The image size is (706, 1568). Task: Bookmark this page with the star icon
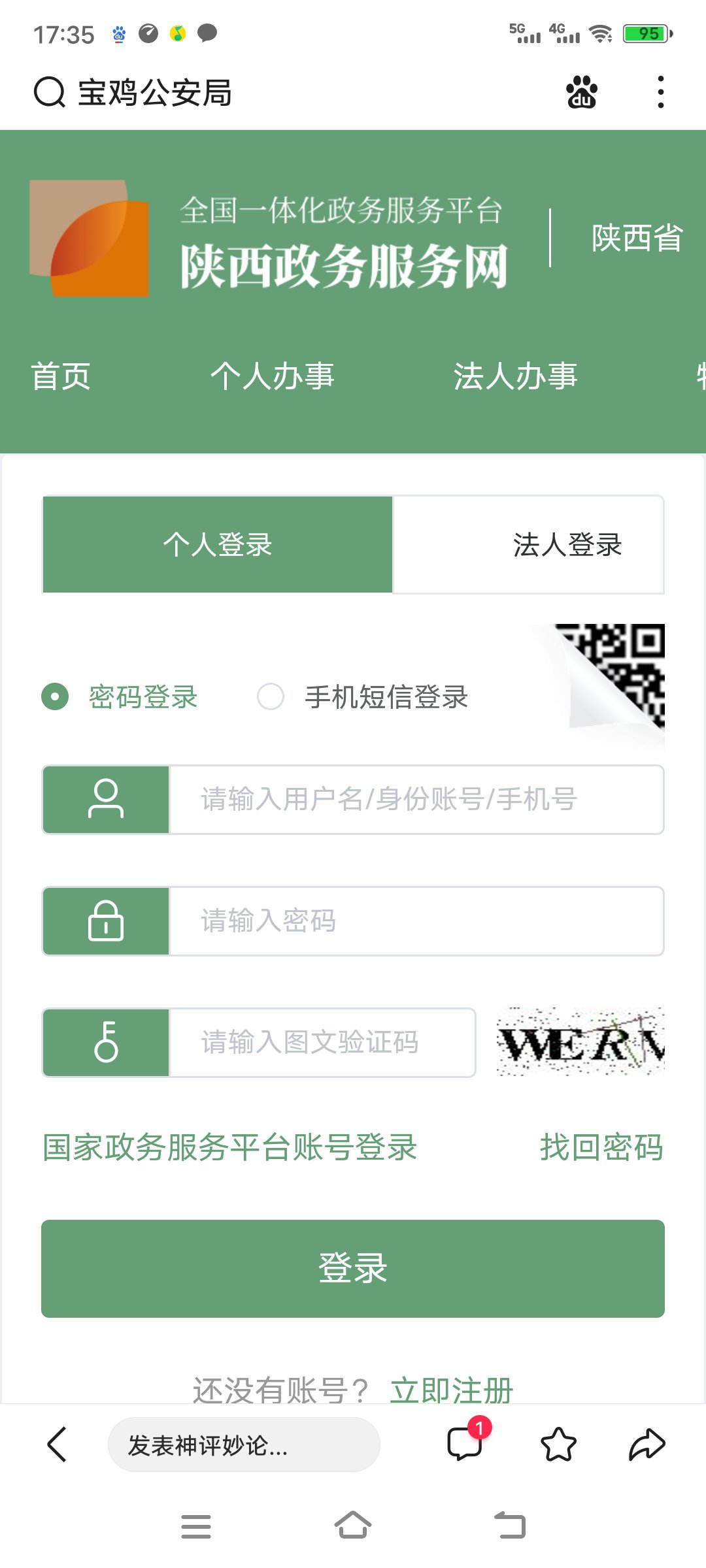click(x=558, y=1444)
